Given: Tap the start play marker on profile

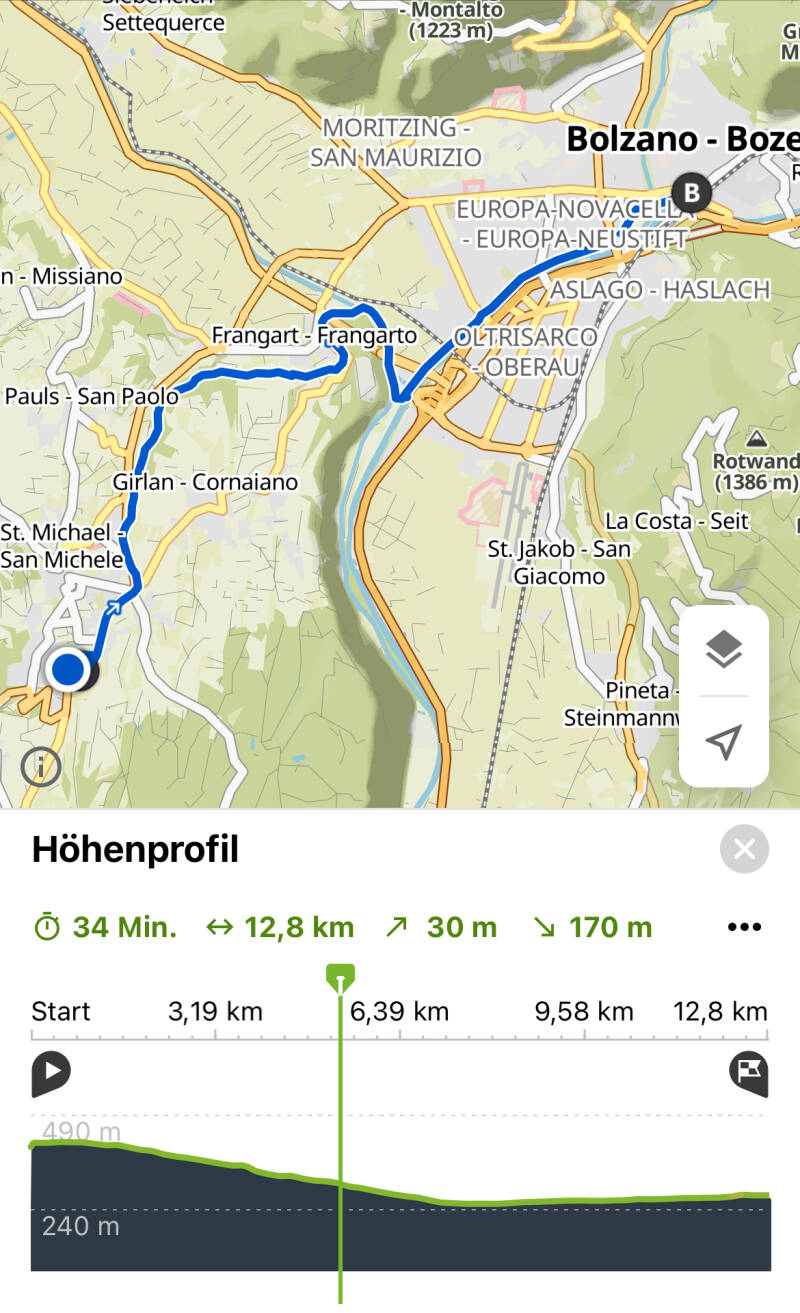Looking at the screenshot, I should tap(50, 1073).
